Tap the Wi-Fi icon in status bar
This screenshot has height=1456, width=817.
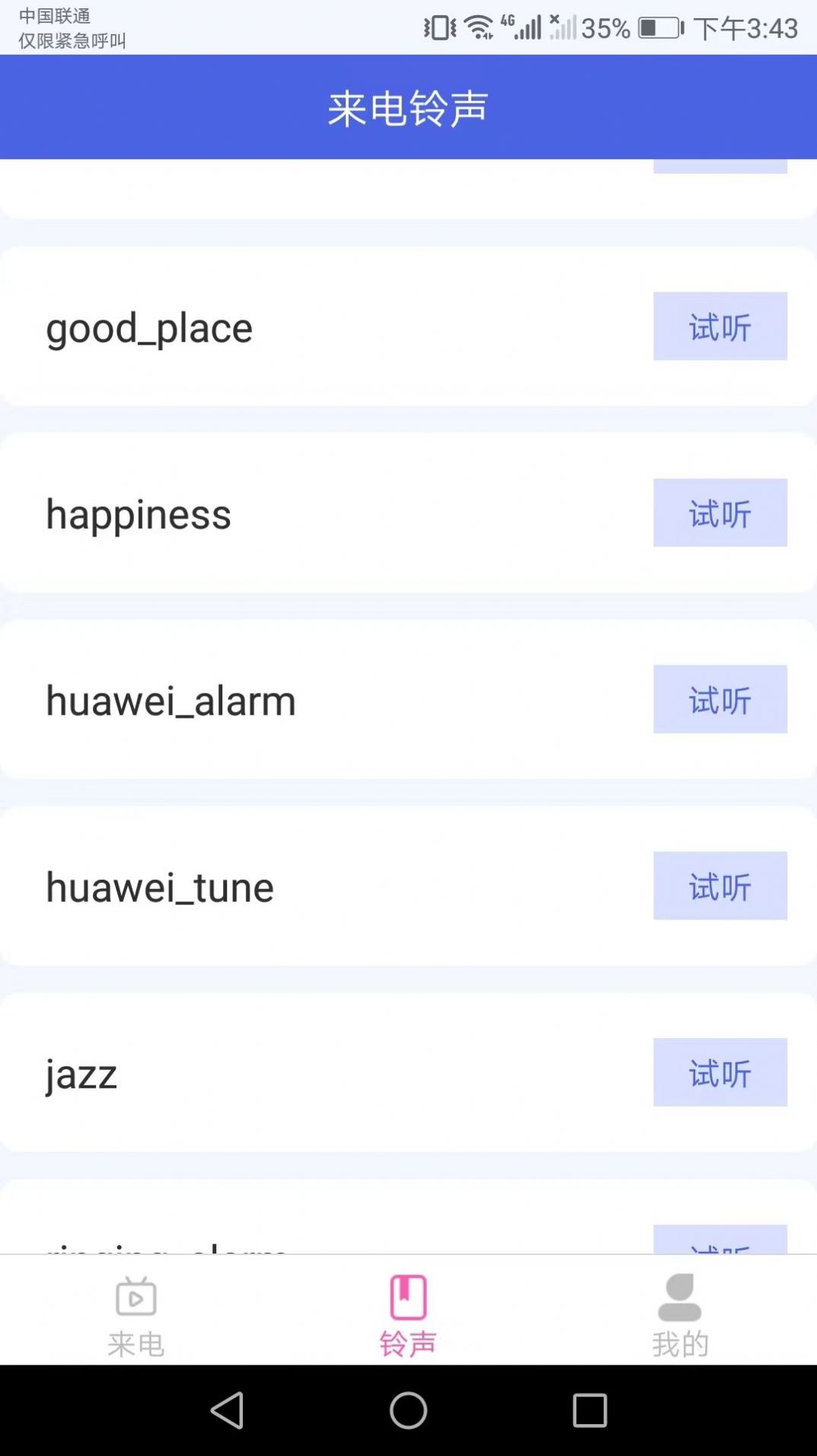pyautogui.click(x=478, y=26)
